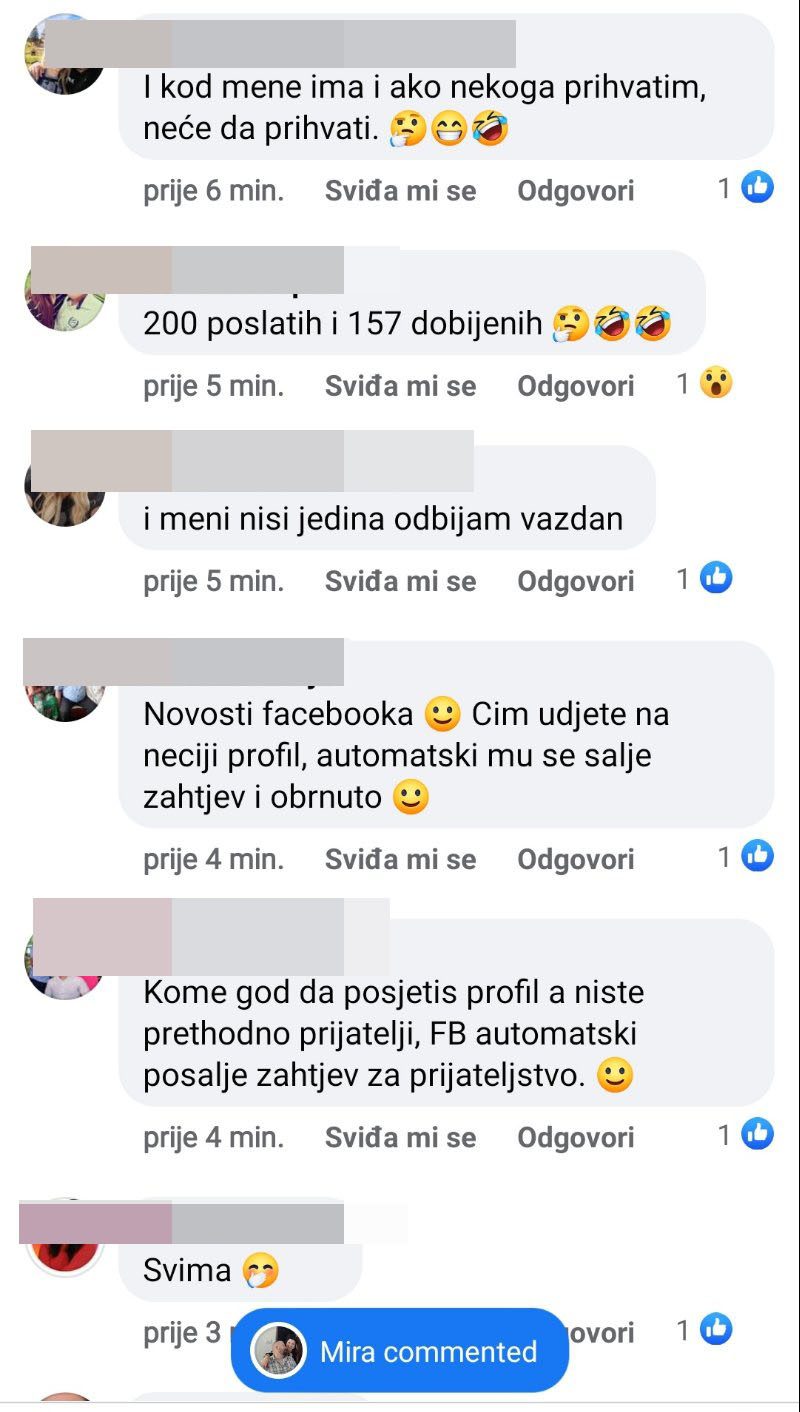The width and height of the screenshot is (800, 1412).
Task: Like the "Novosti facebooka" comment
Action: pos(400,859)
